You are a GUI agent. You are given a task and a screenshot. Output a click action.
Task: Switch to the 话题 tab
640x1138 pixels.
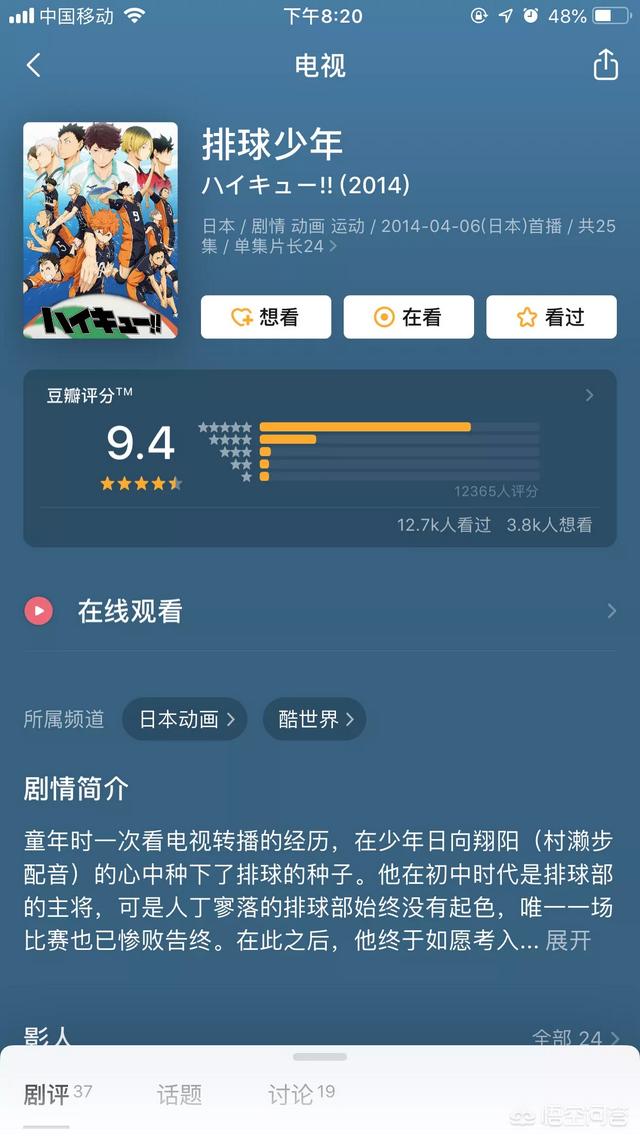pyautogui.click(x=179, y=1094)
